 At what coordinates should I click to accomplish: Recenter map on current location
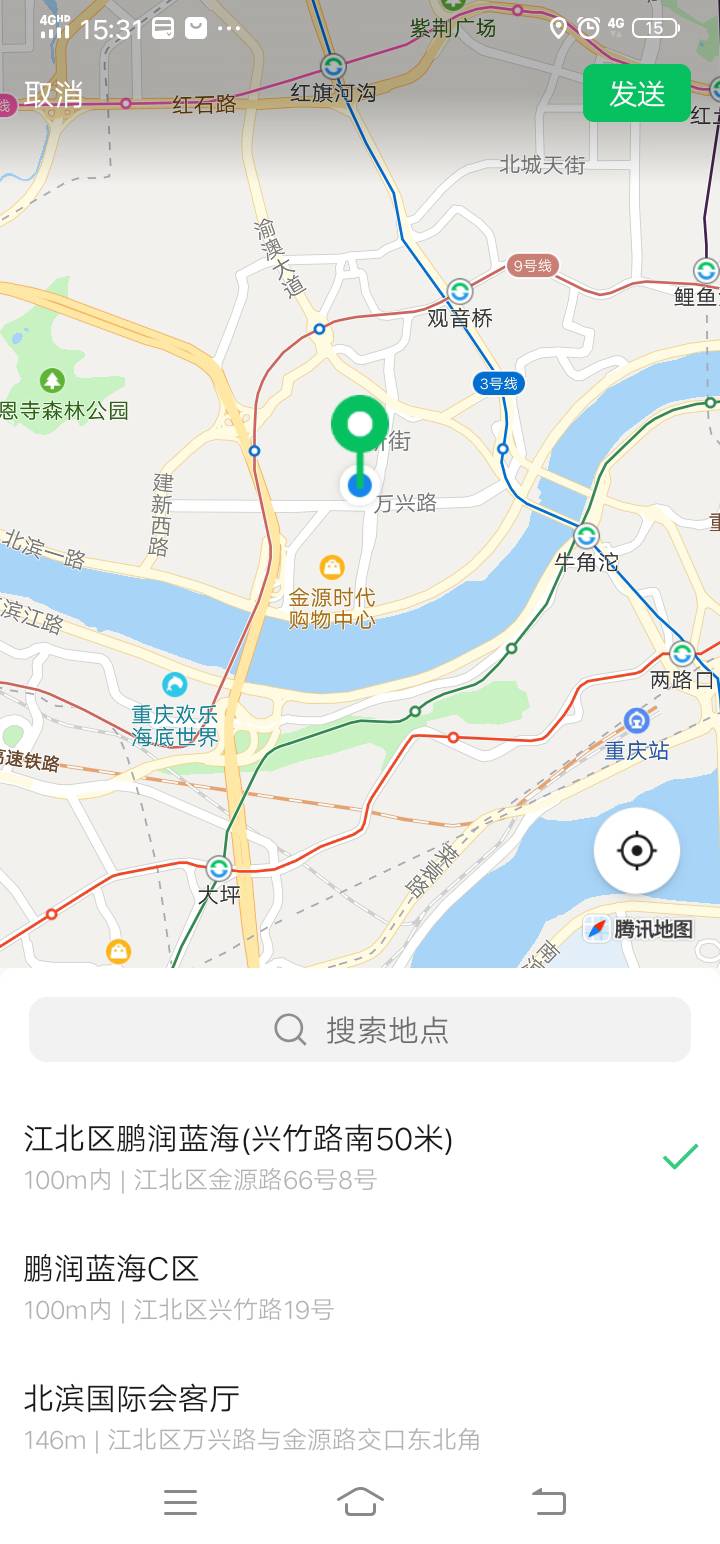637,851
